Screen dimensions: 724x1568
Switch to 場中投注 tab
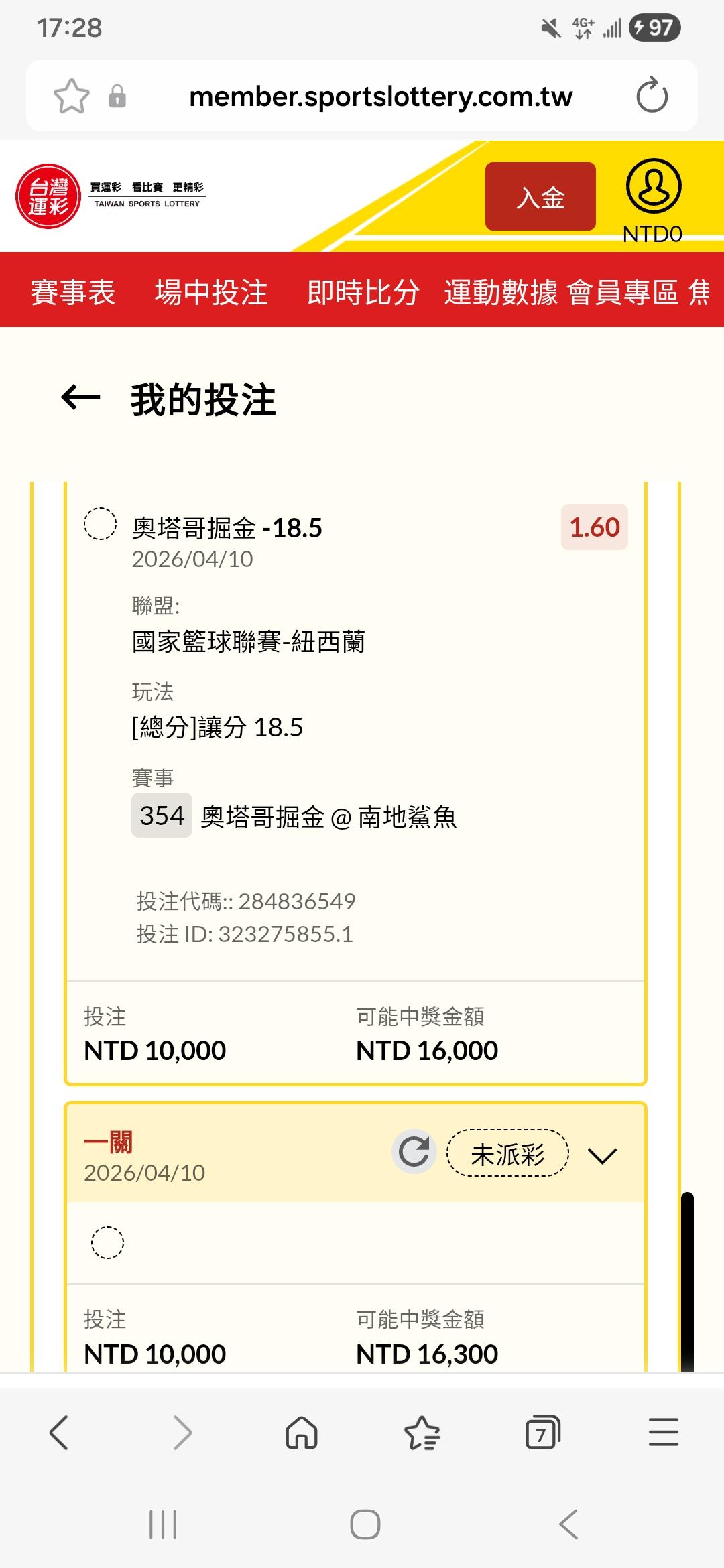tap(211, 293)
